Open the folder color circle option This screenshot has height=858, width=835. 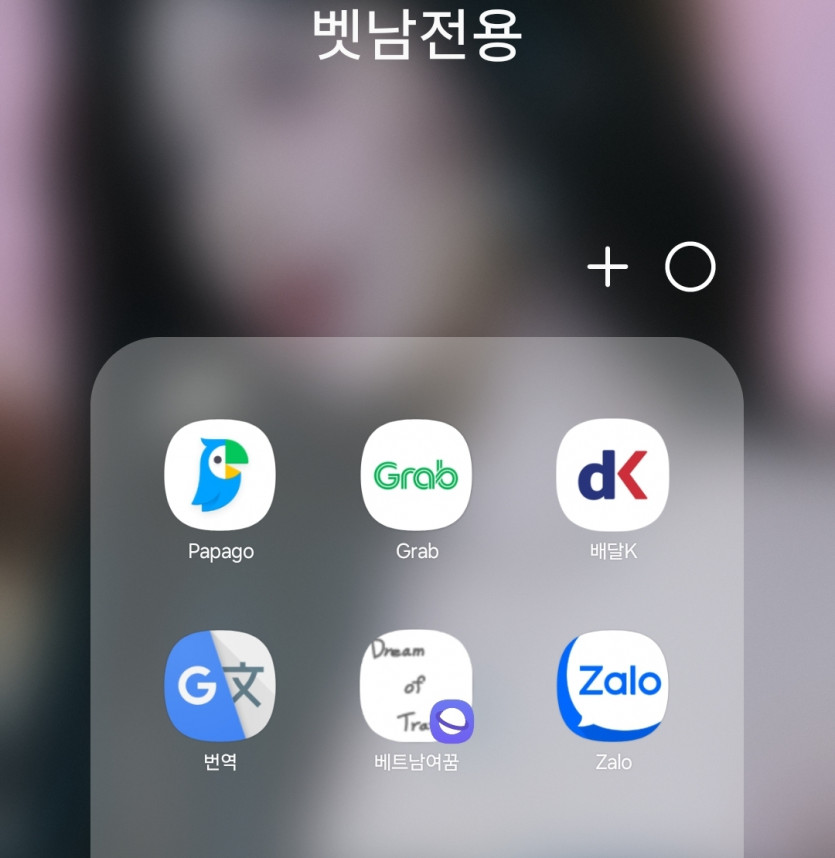tap(690, 267)
